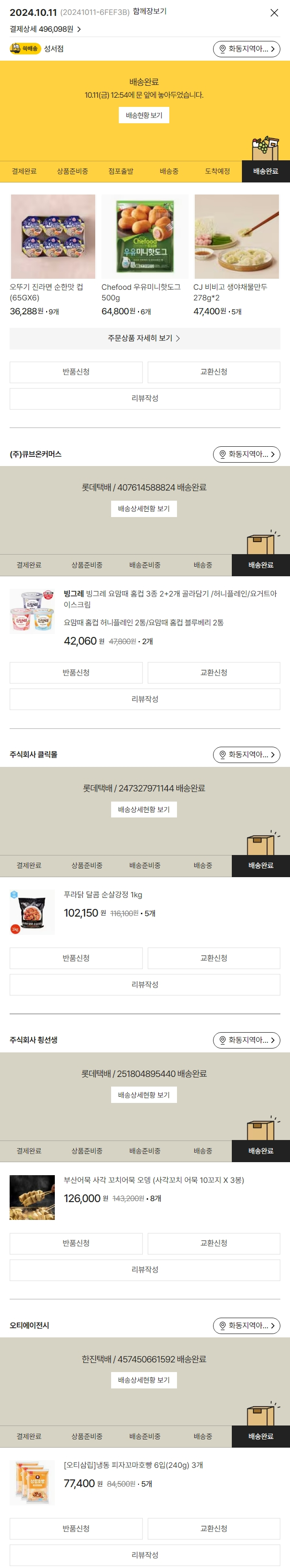View 배송상세현황 for 클릭몰 shipment
Viewport: 290px width, 1568px height.
click(x=144, y=810)
